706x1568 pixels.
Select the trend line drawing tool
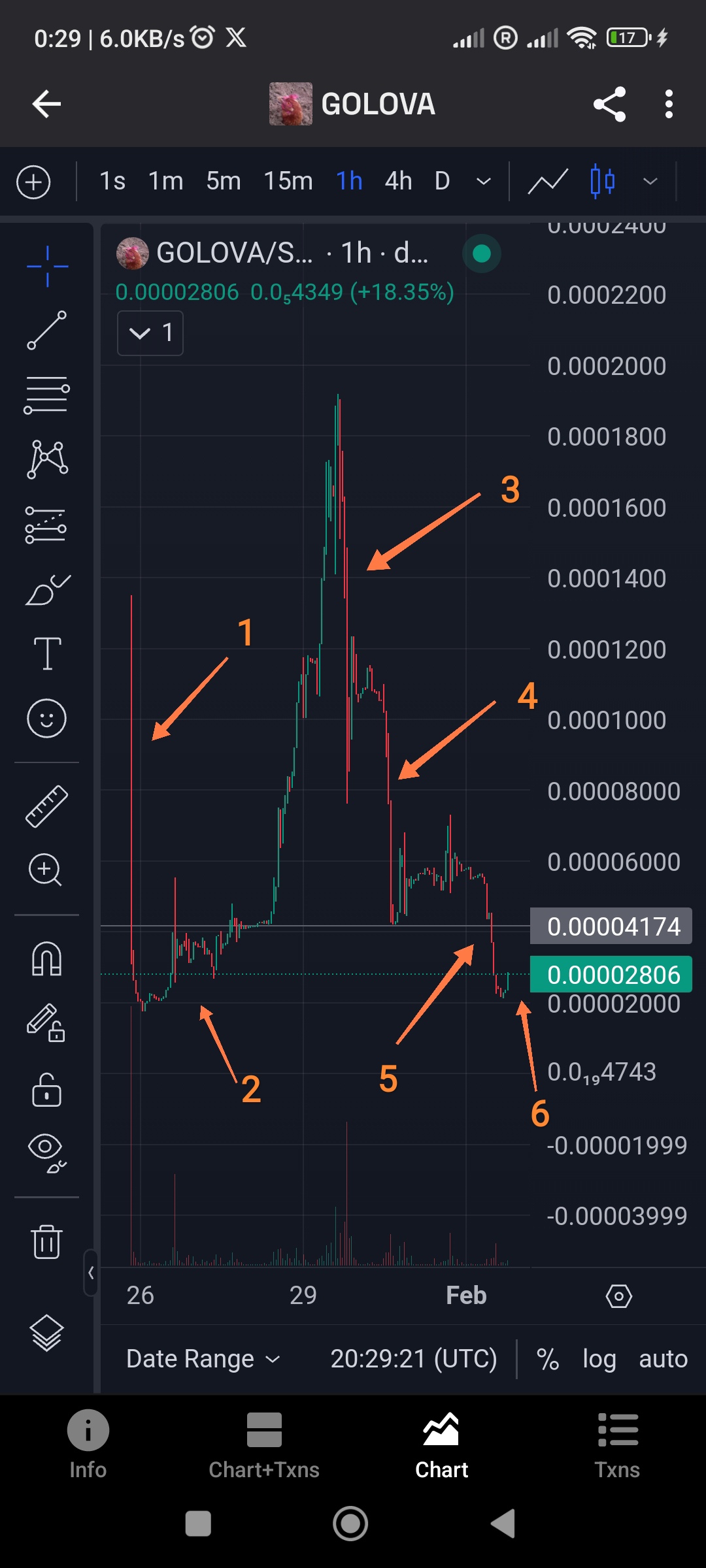coord(46,330)
